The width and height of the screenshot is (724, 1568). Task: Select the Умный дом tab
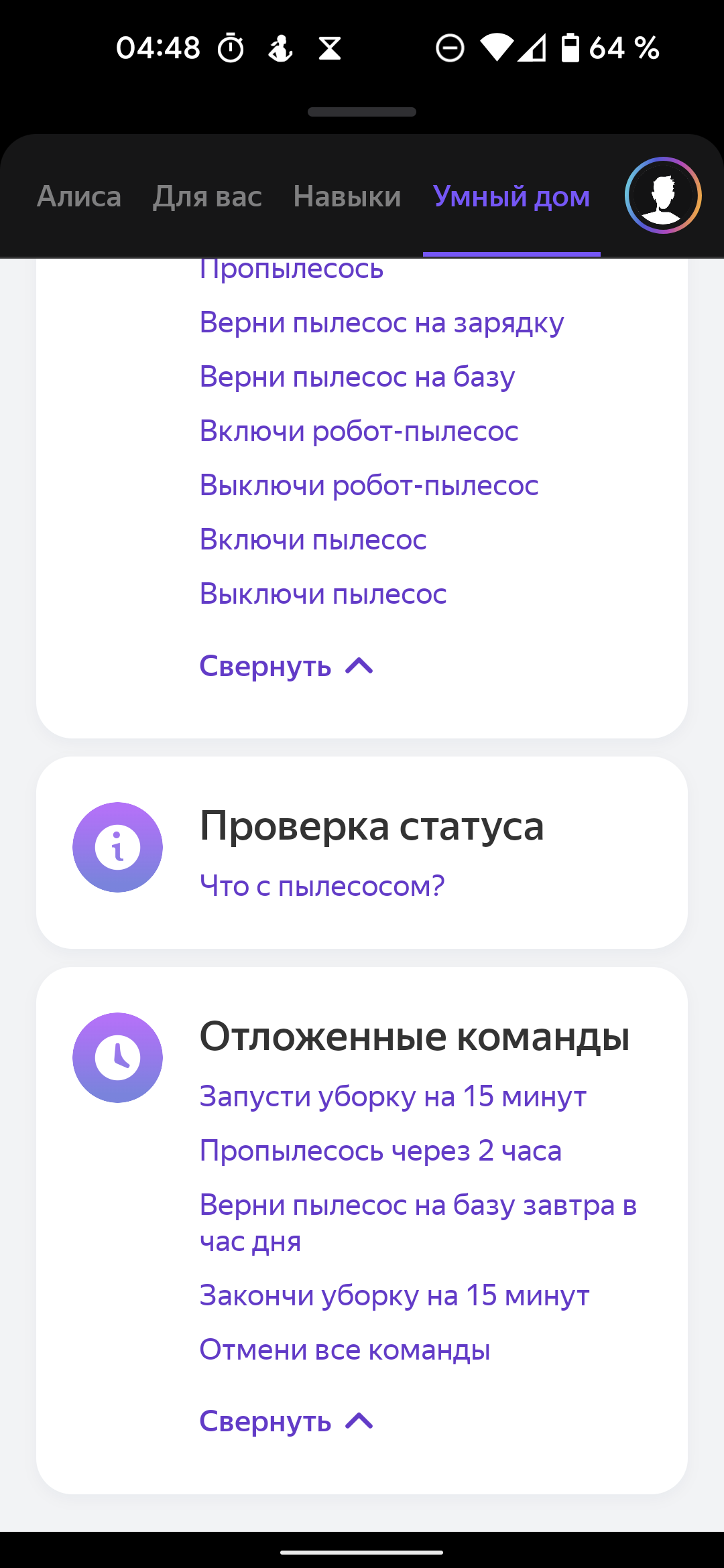click(x=511, y=197)
